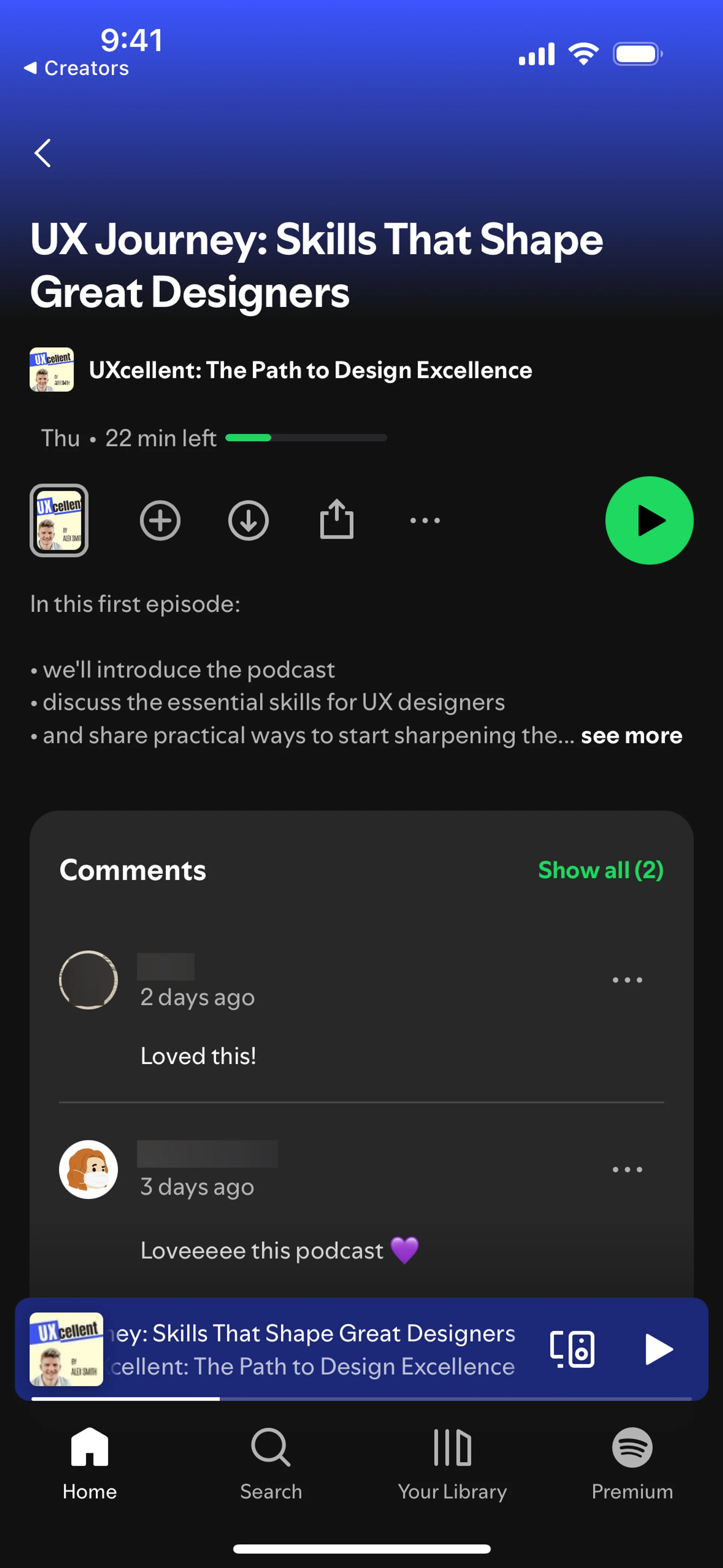Open options for the "Loved this!" comment
Viewport: 723px width, 1568px height.
point(627,980)
